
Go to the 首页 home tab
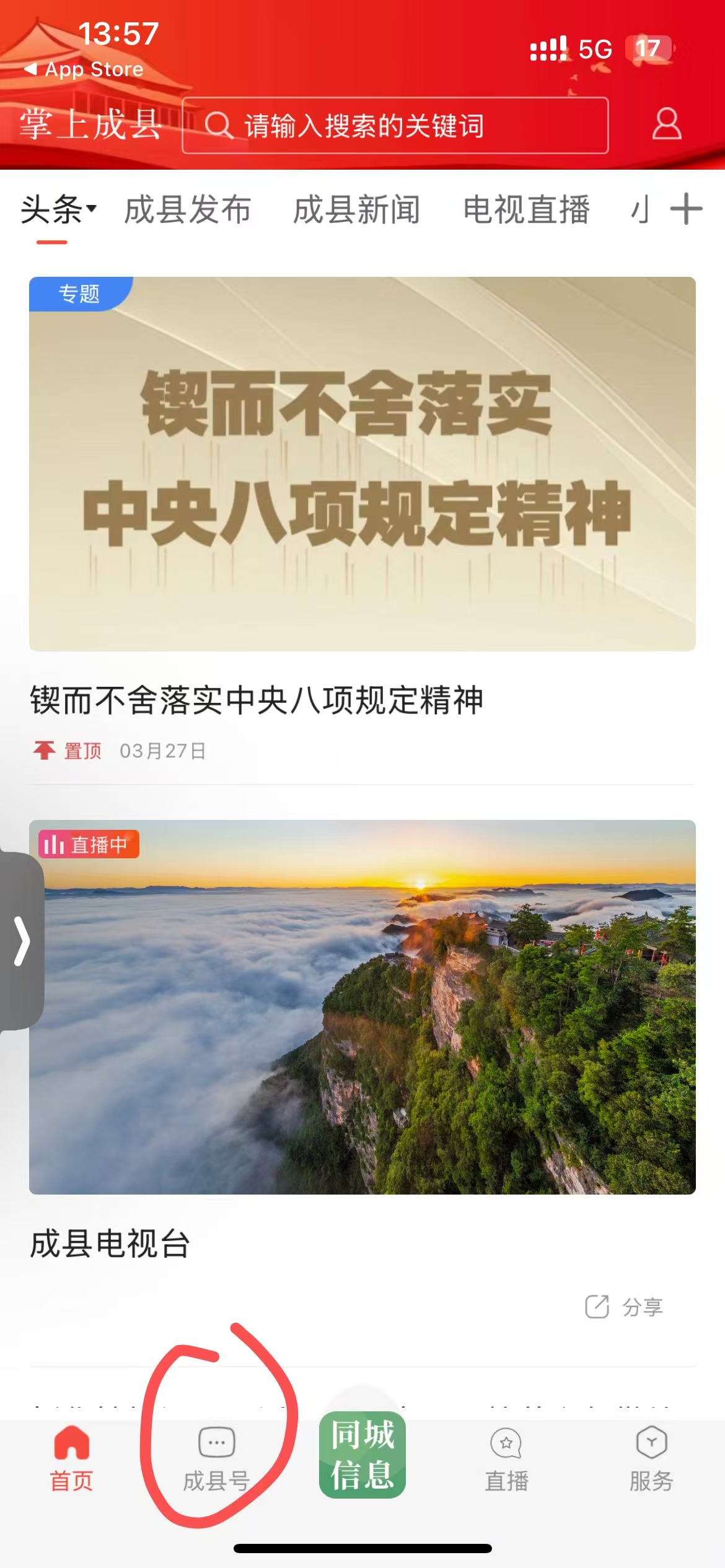pyautogui.click(x=72, y=1458)
